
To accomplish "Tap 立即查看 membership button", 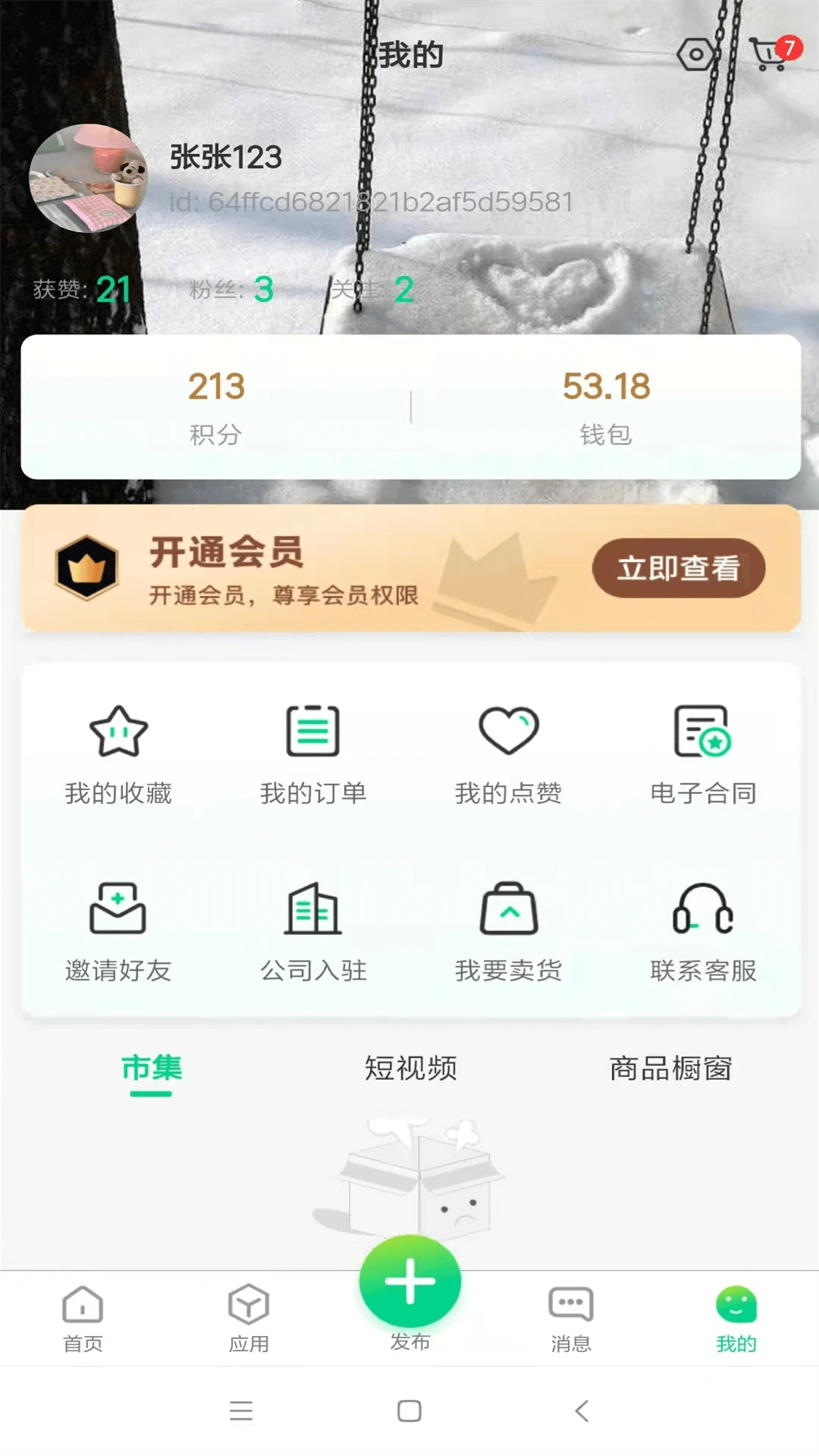I will pos(677,568).
